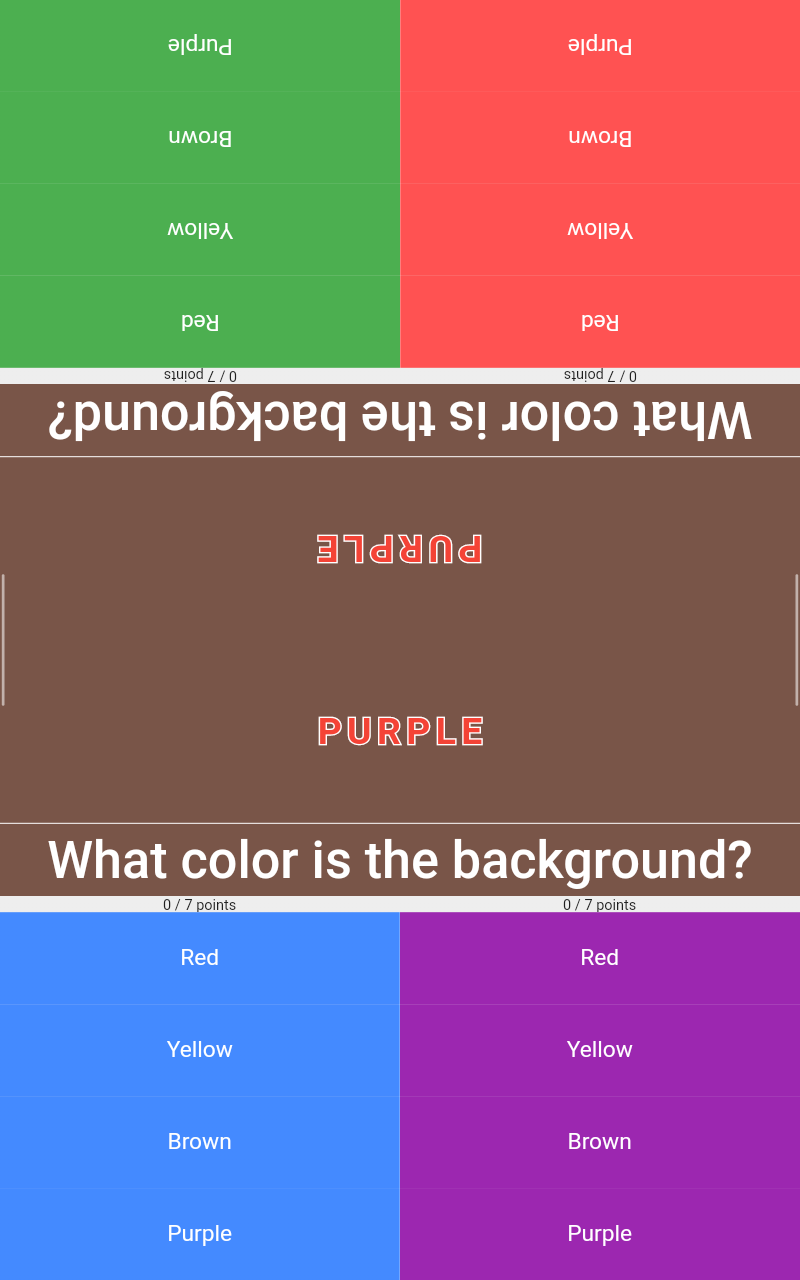Answer Brown in the purple player panel

[600, 1142]
